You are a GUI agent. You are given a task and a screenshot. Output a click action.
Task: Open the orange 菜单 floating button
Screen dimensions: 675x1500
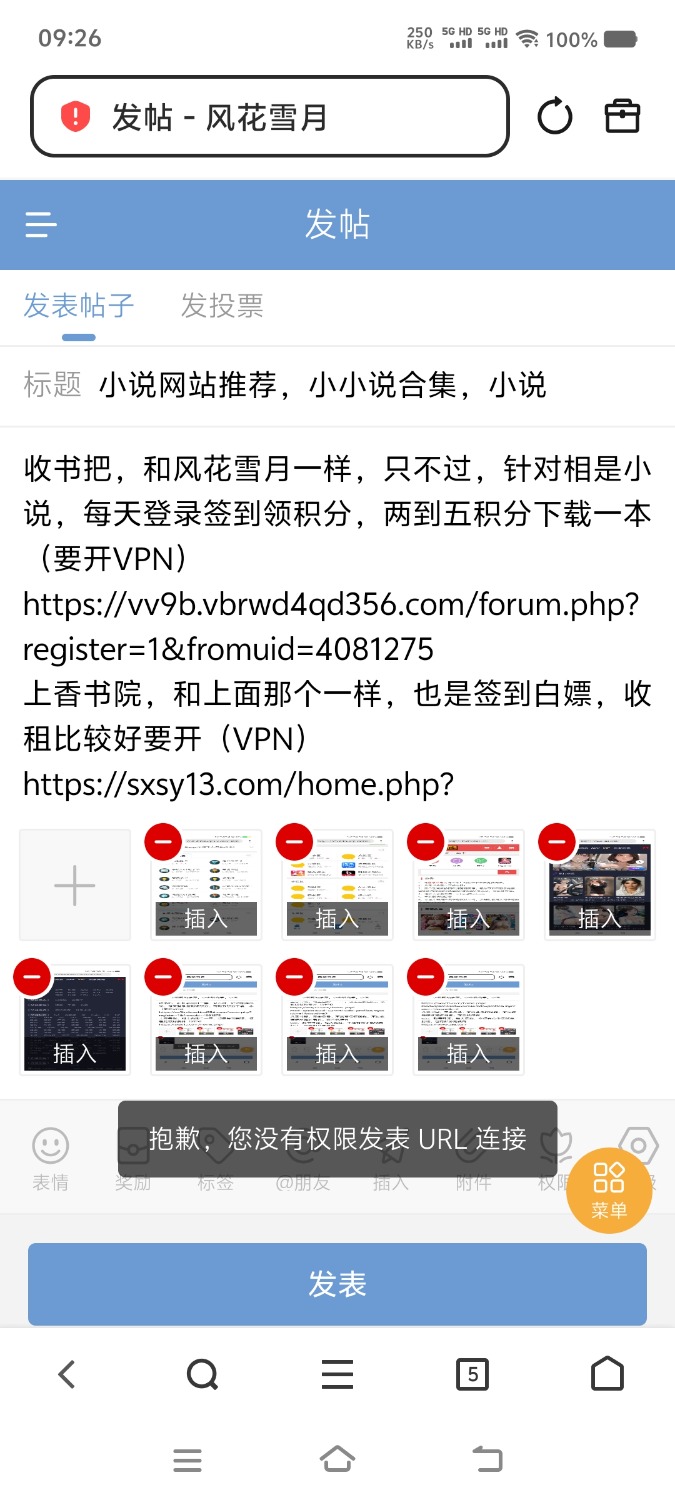pyautogui.click(x=609, y=1190)
